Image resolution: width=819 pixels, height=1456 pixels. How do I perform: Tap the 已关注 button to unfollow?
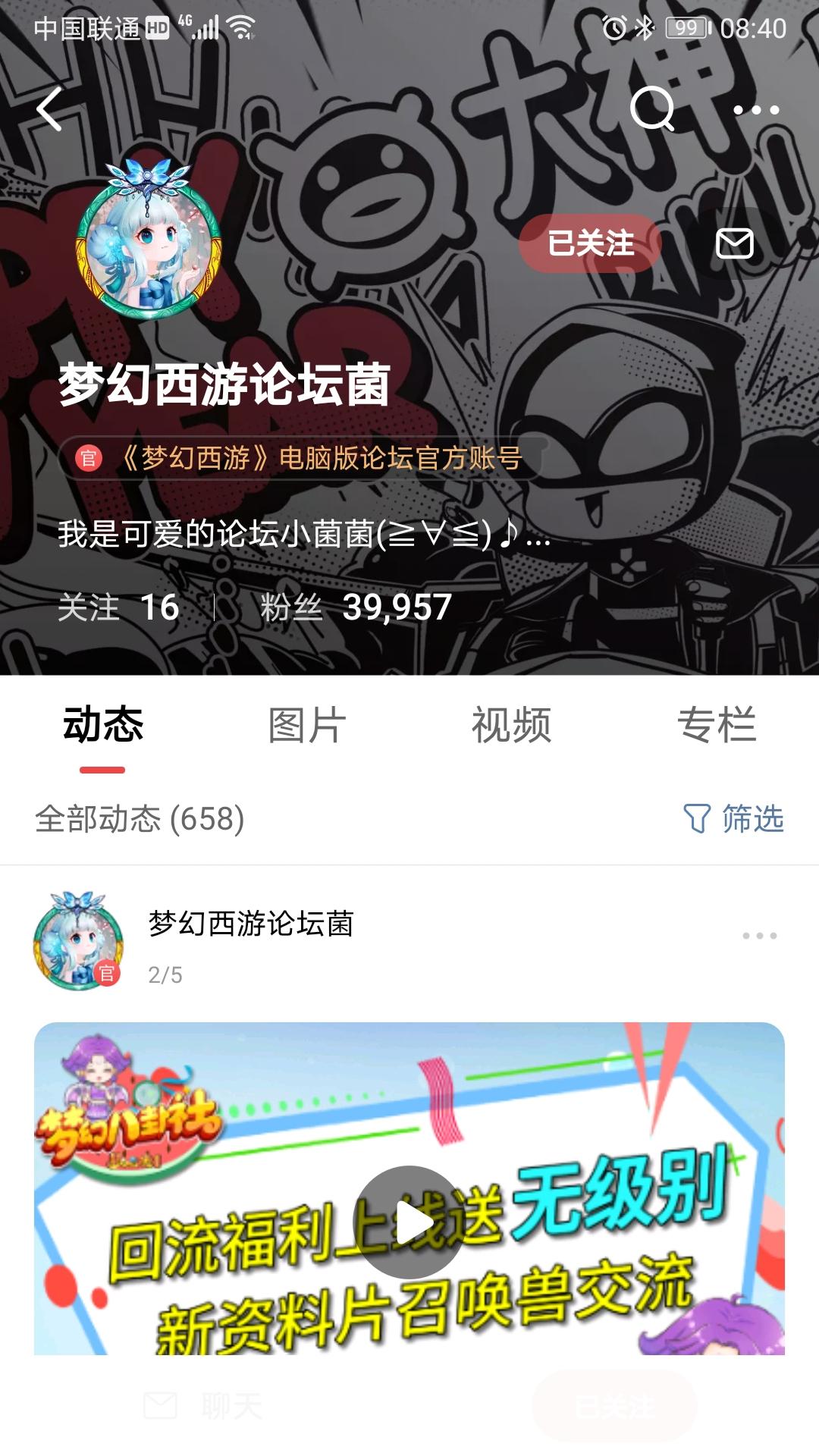point(590,243)
